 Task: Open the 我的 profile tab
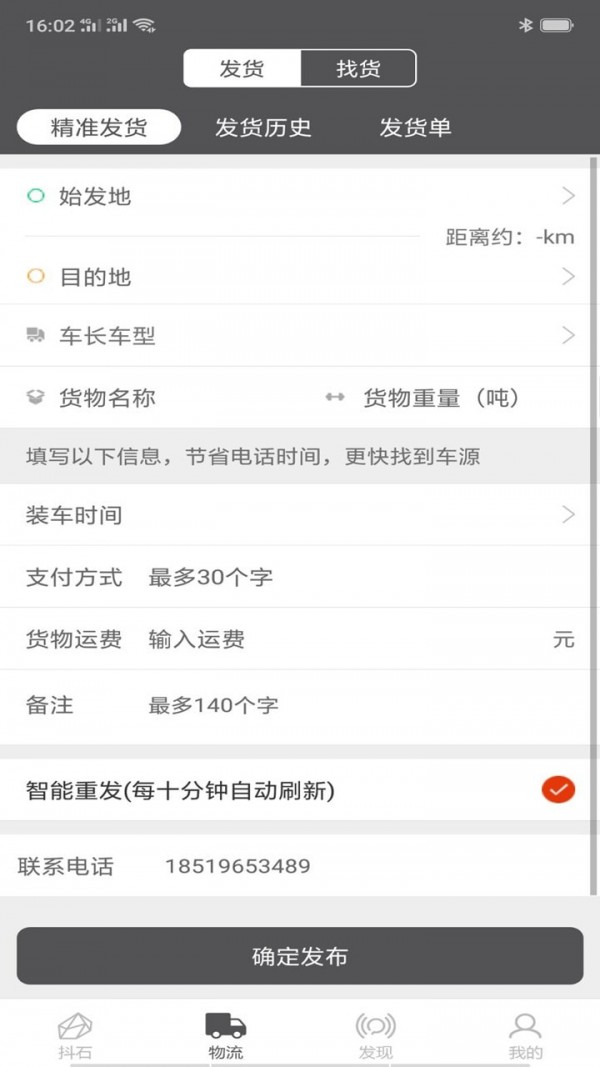point(526,1036)
